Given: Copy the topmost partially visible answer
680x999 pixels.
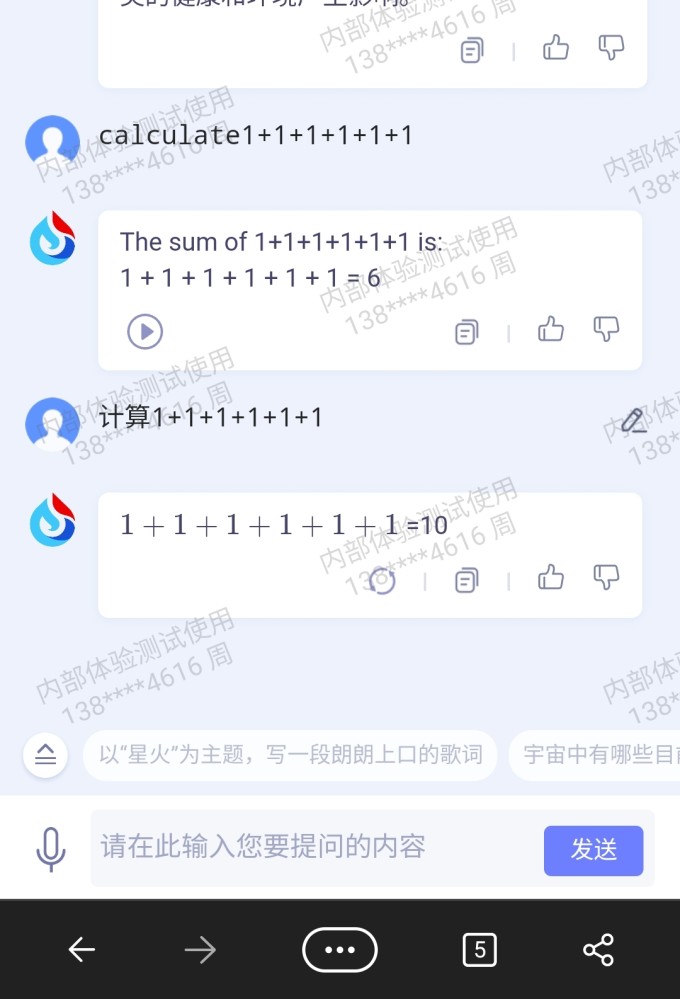Looking at the screenshot, I should [x=472, y=50].
